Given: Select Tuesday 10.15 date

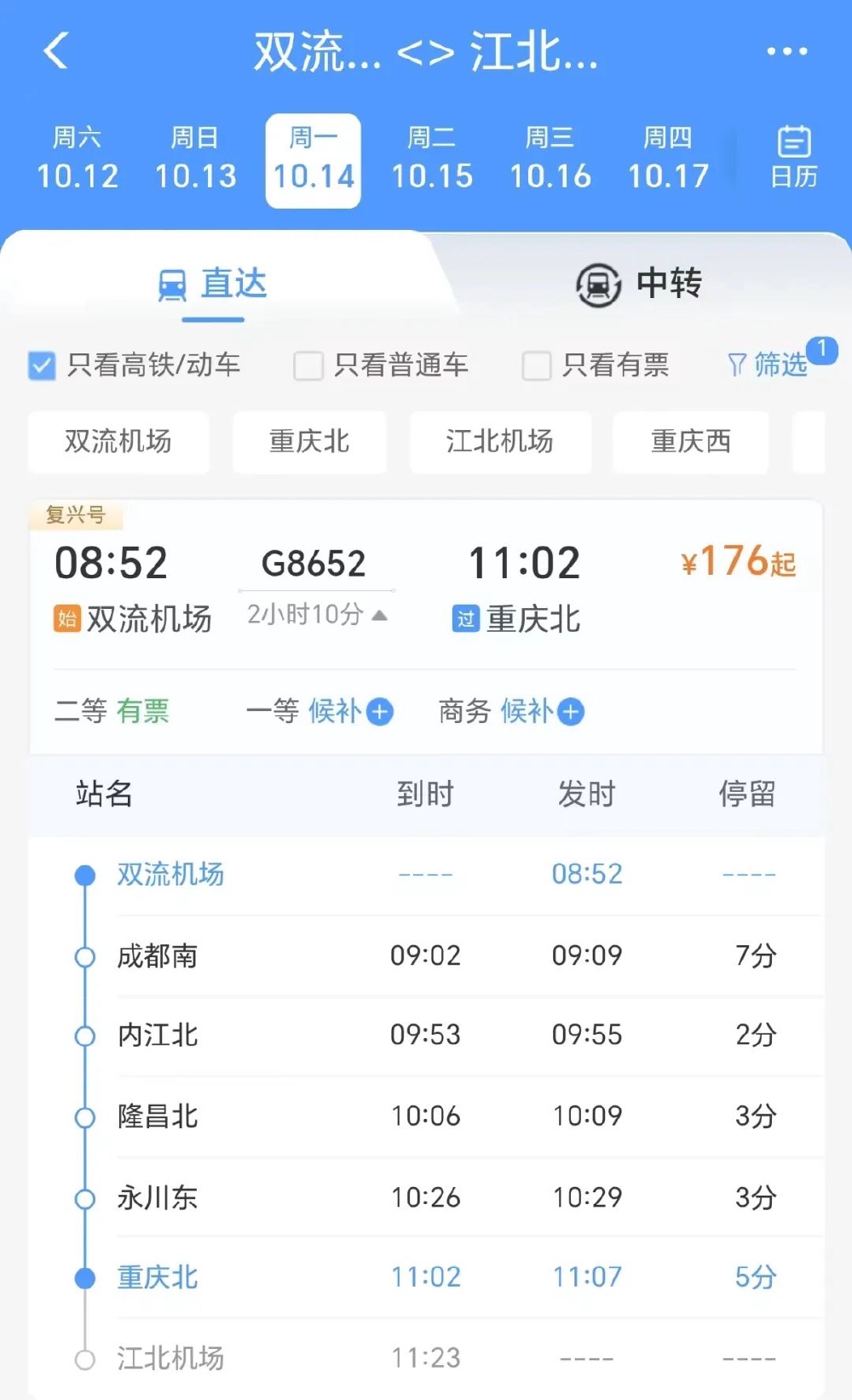Looking at the screenshot, I should [x=432, y=159].
